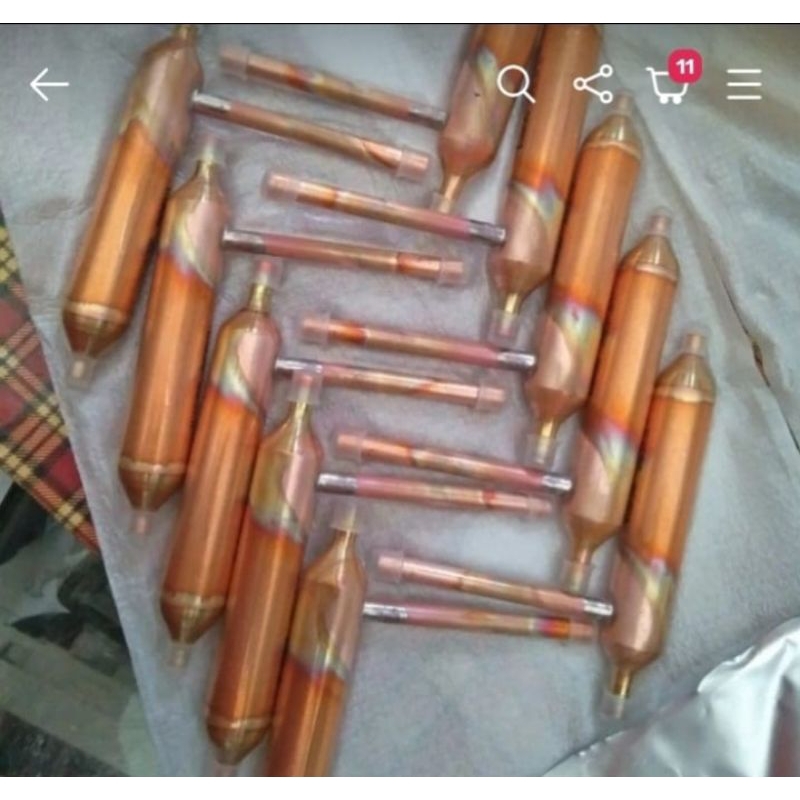The image size is (800, 800).
Task: Open the hamburger menu
Action: point(744,85)
